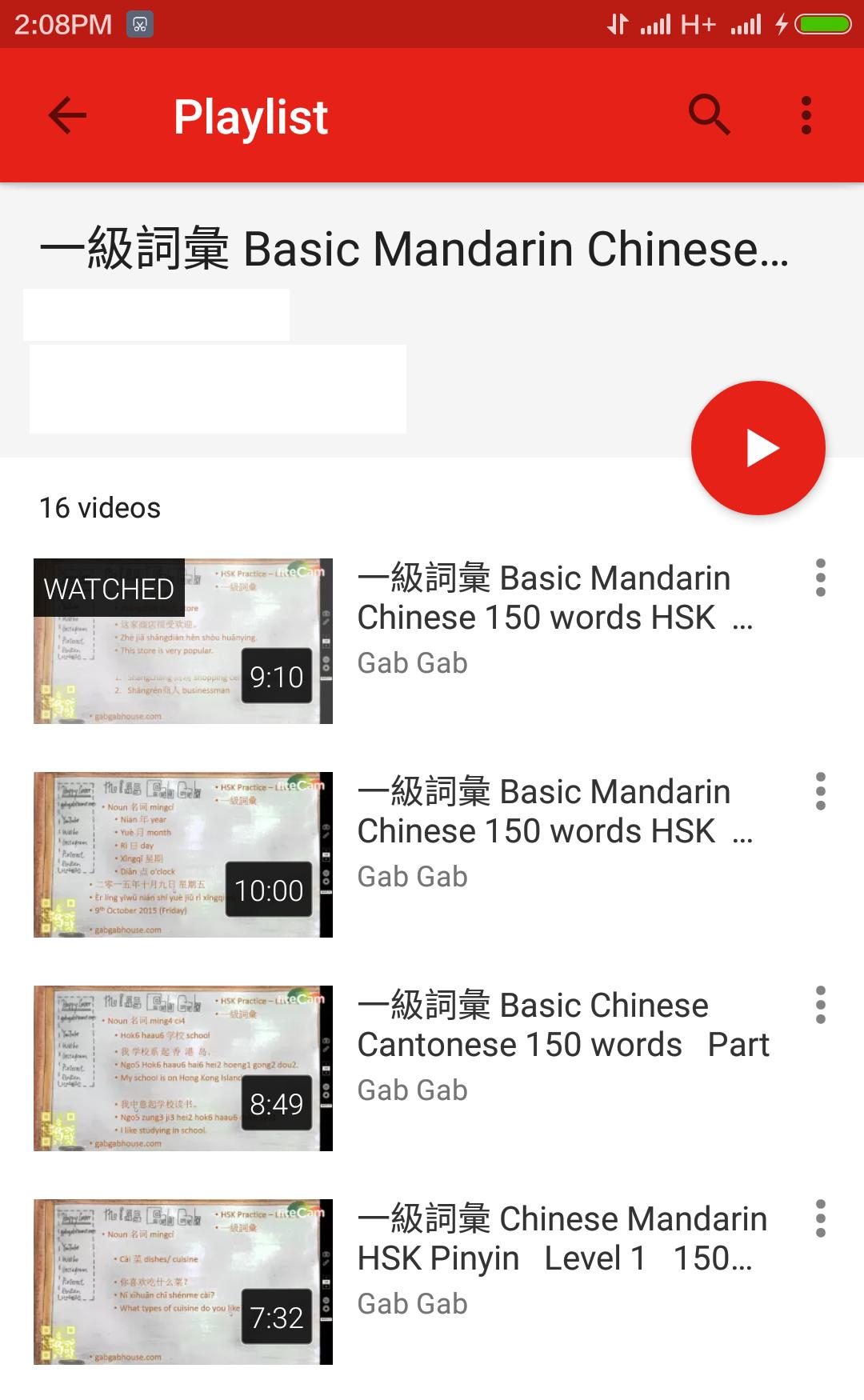
Task: Open options for the 10:00 video
Action: tap(820, 791)
